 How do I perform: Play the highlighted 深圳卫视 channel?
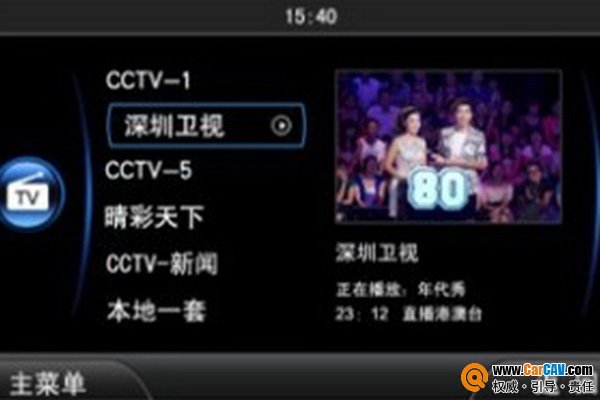[283, 126]
